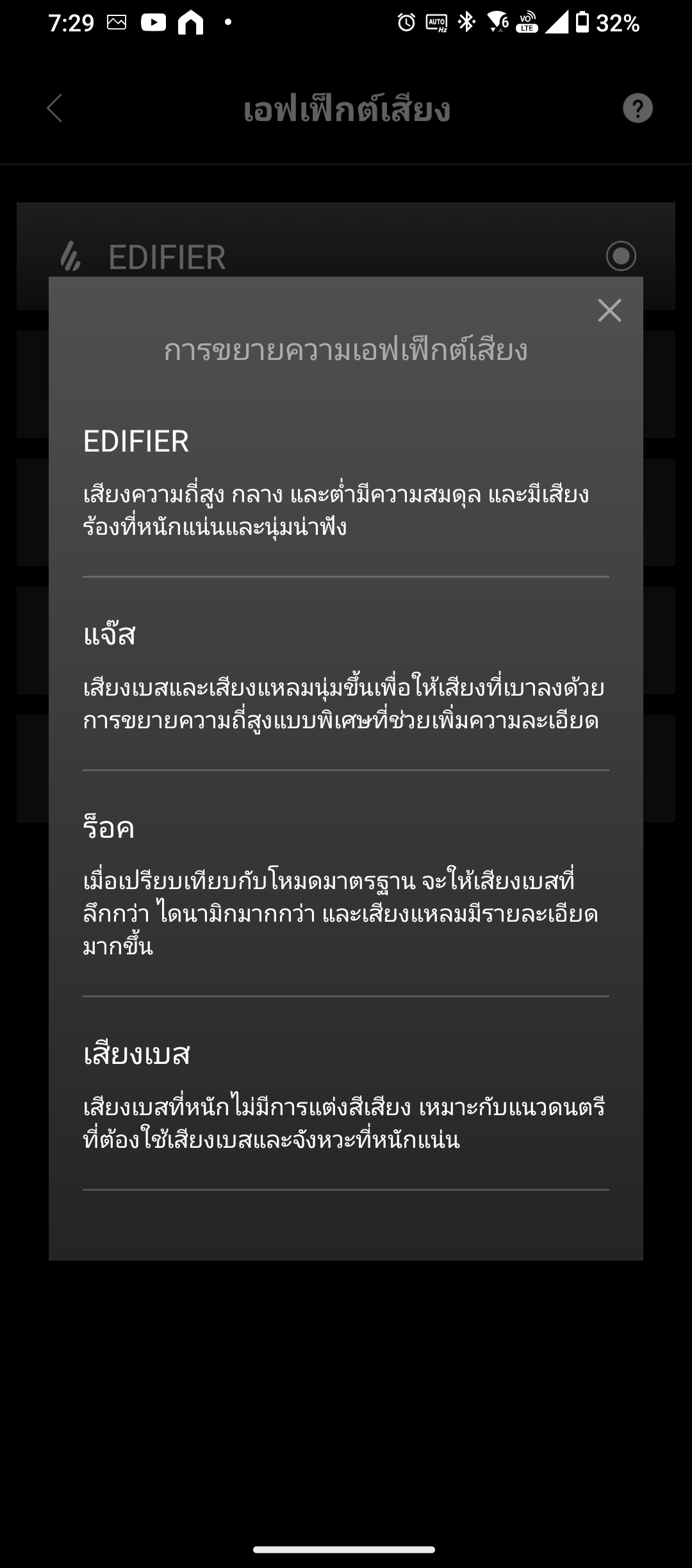Close the sound effect explanation dialog

(x=609, y=311)
